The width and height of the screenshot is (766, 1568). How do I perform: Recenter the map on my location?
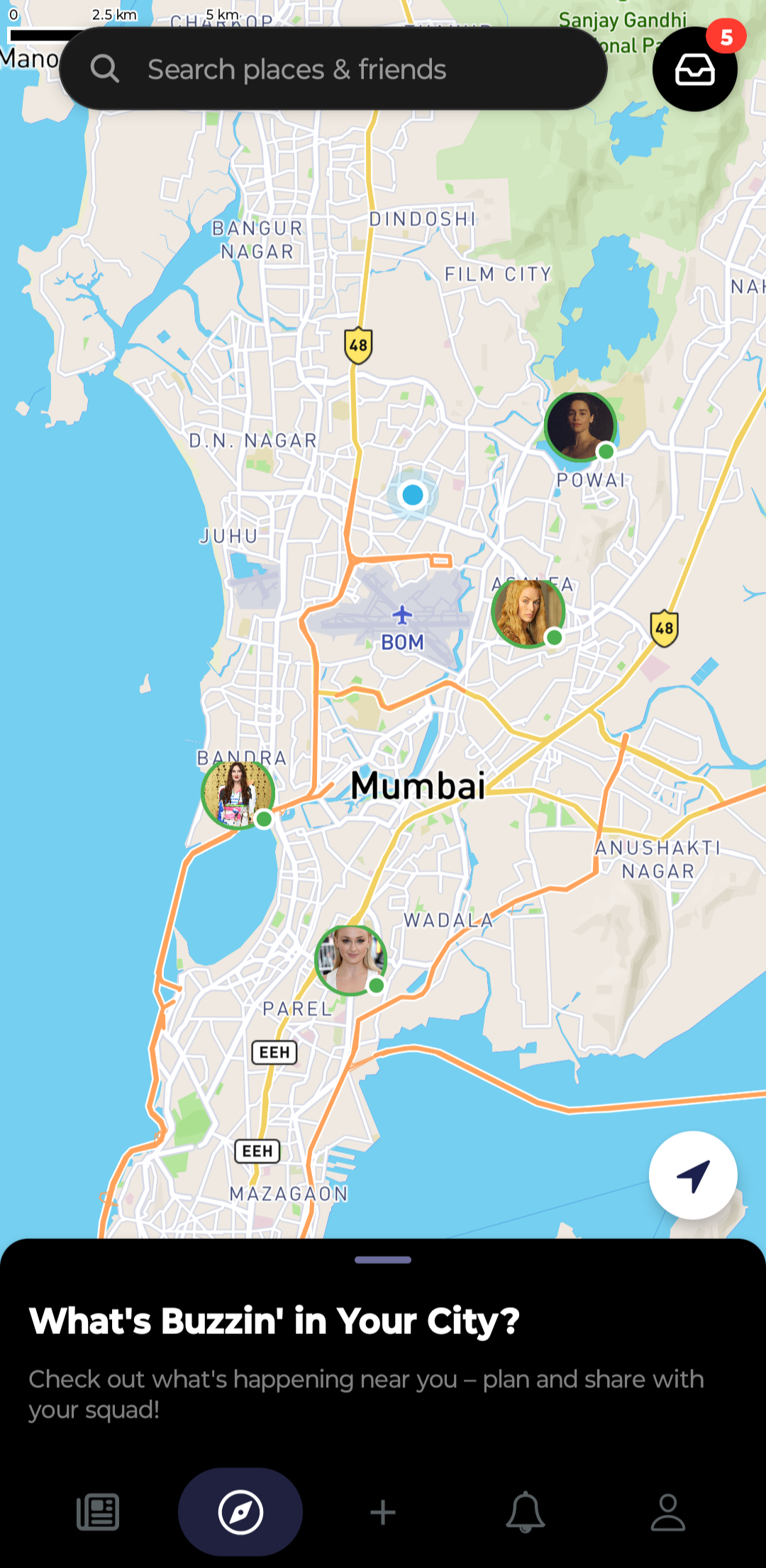tap(693, 1175)
